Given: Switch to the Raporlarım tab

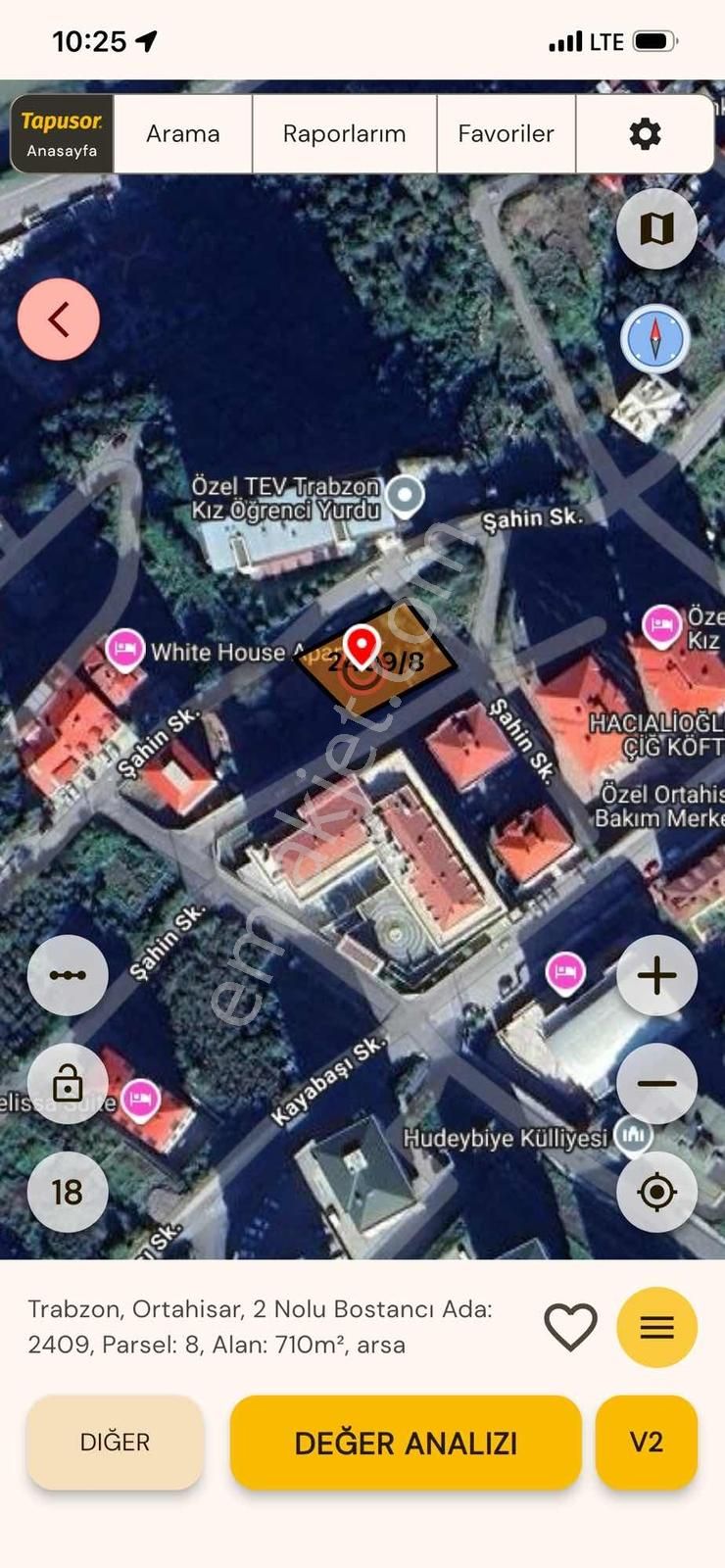Looking at the screenshot, I should click(344, 134).
